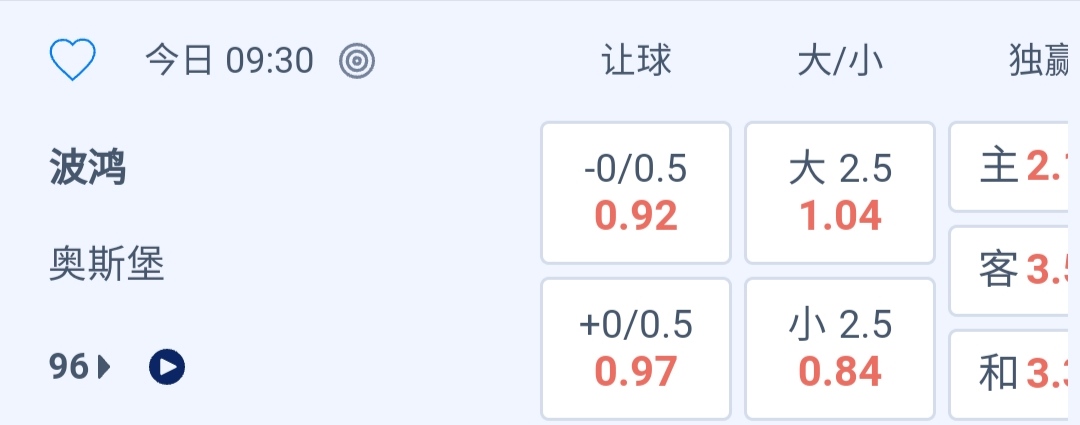Choose 和 draw odds
Image resolution: width=1080 pixels, height=425 pixels.
coord(1014,373)
